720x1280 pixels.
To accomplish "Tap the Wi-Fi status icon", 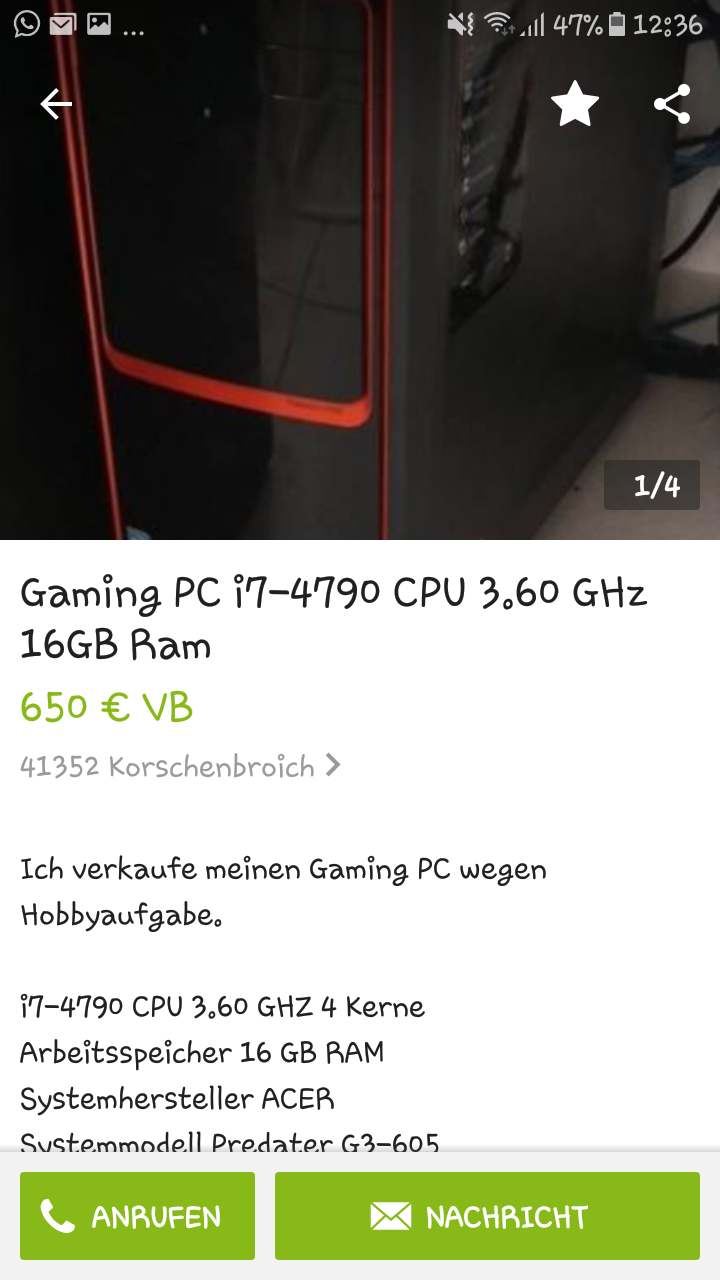I will coord(498,23).
